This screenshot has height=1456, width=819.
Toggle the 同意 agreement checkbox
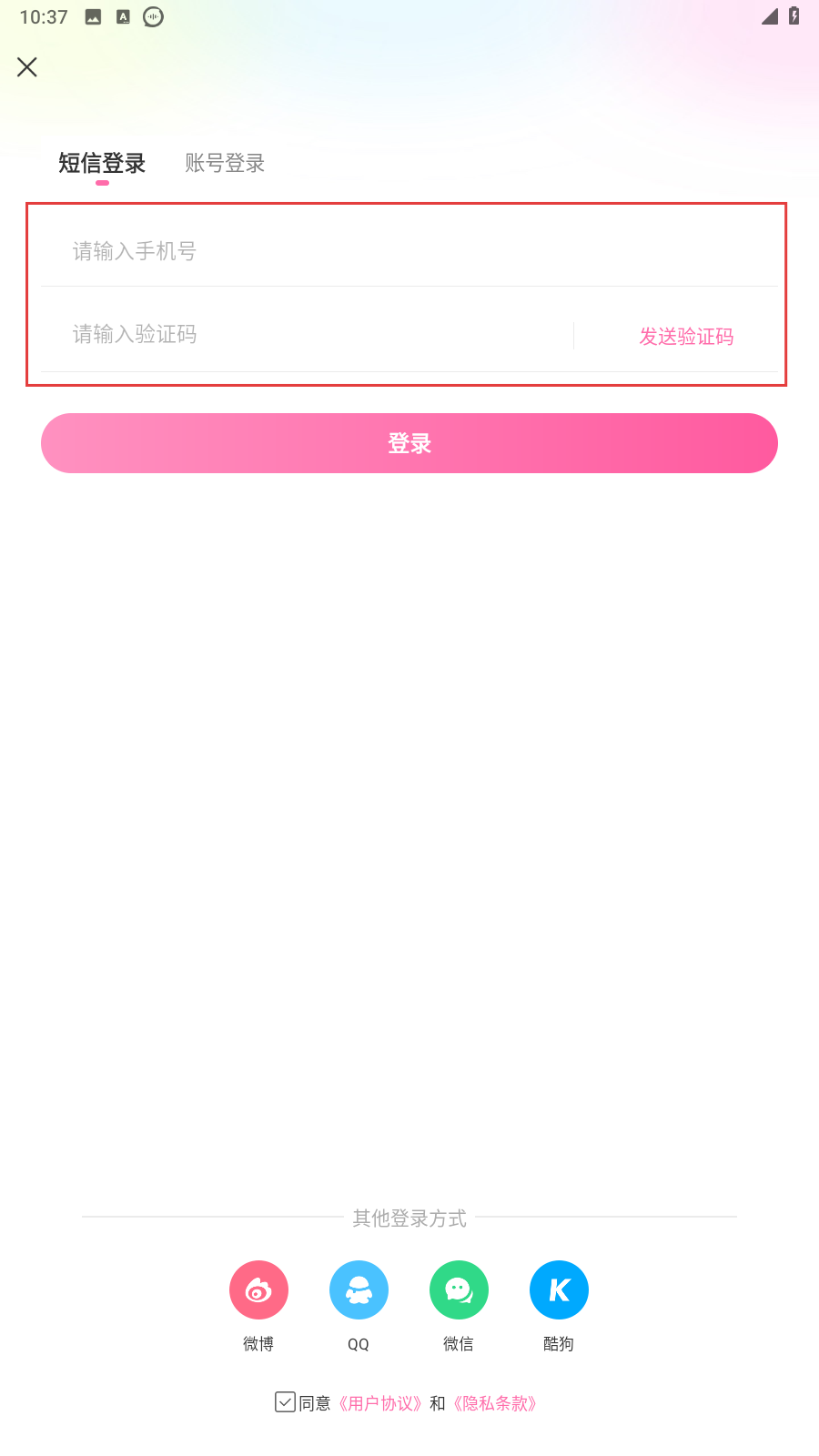[x=285, y=1401]
